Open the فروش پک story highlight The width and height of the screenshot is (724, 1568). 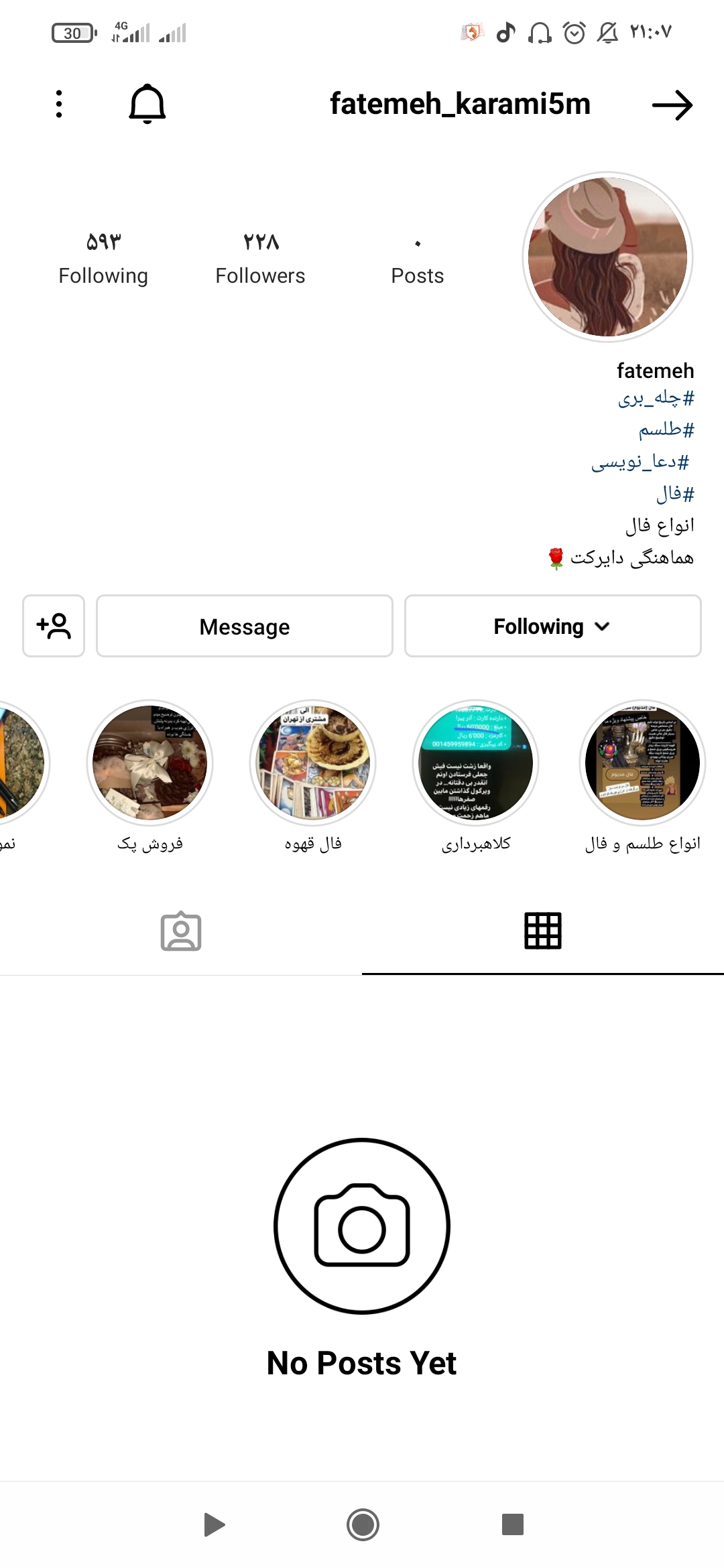(x=150, y=763)
